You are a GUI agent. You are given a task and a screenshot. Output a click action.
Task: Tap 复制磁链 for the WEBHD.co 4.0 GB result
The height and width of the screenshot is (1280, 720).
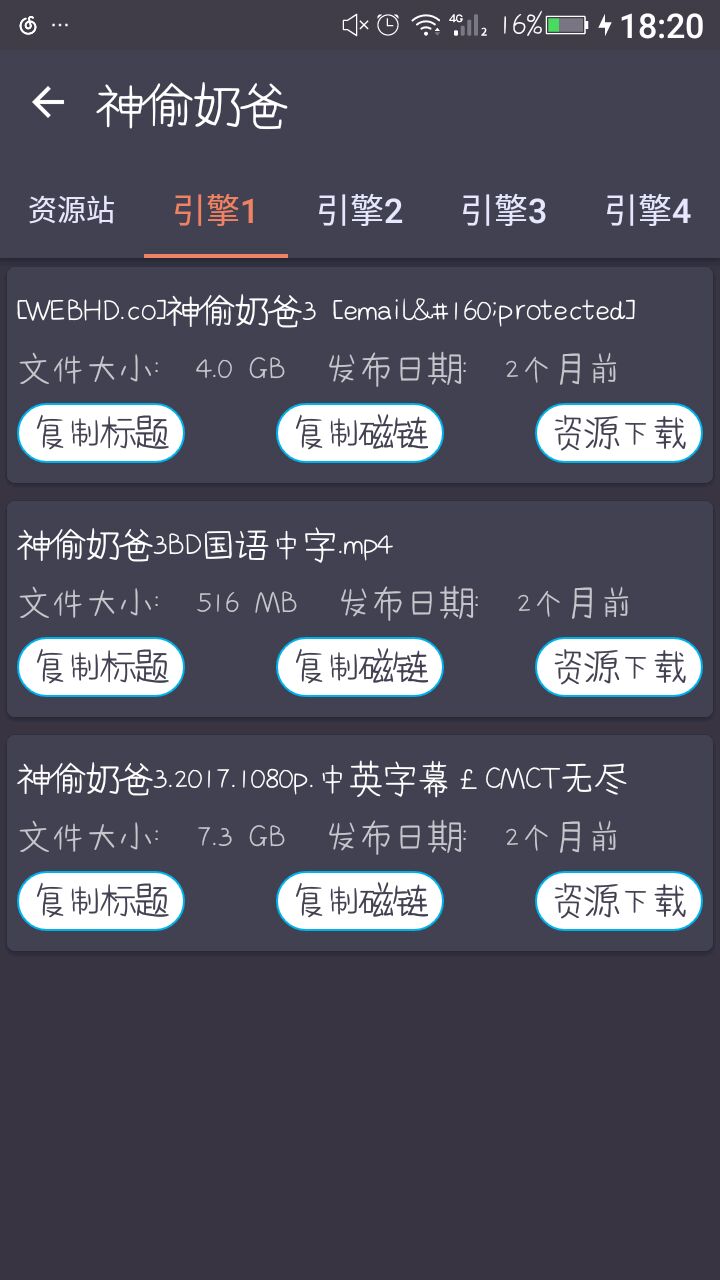[360, 433]
